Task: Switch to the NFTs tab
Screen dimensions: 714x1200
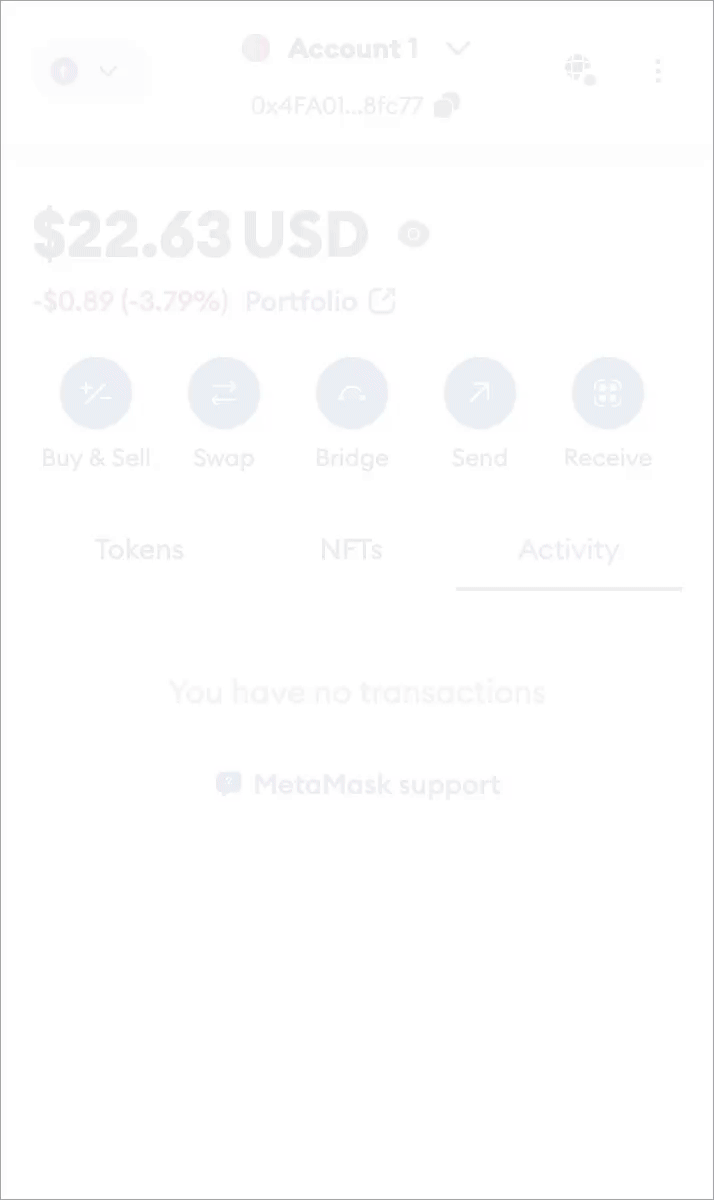Action: coord(351,549)
